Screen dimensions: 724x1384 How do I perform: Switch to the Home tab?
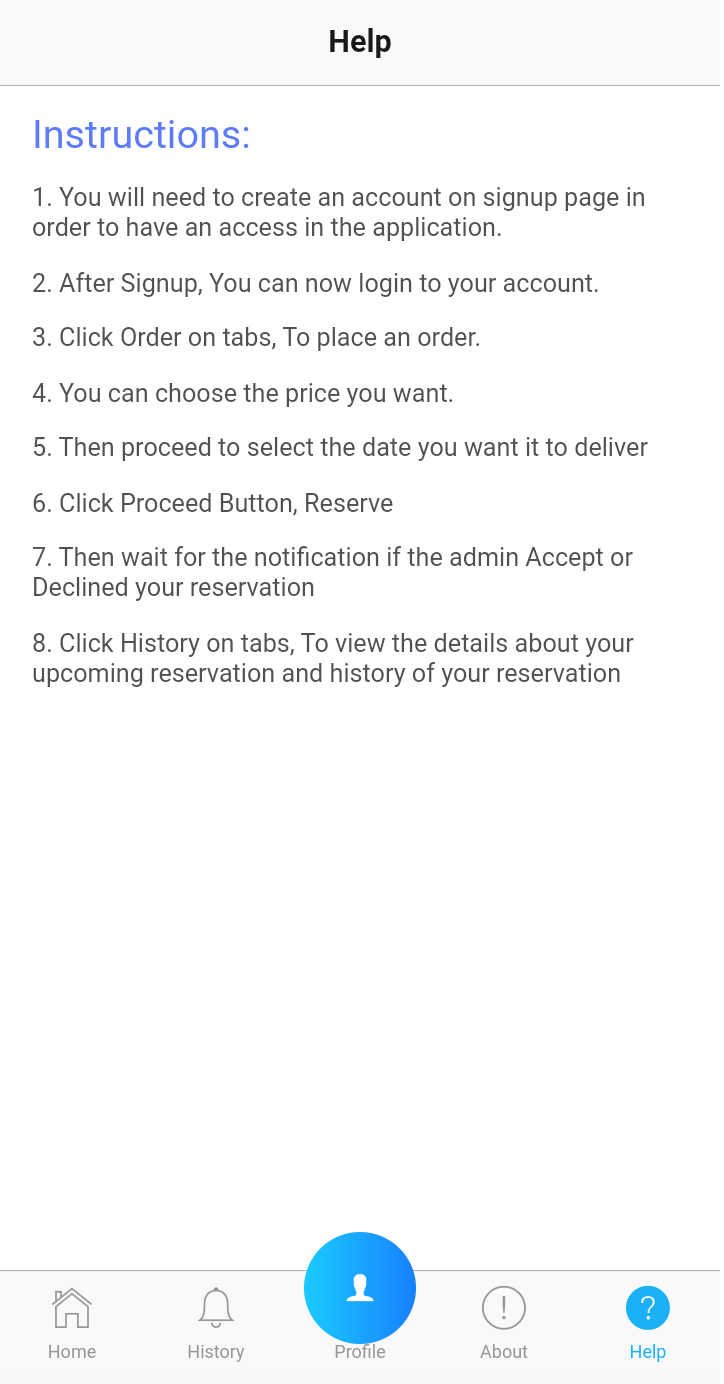tap(72, 1324)
